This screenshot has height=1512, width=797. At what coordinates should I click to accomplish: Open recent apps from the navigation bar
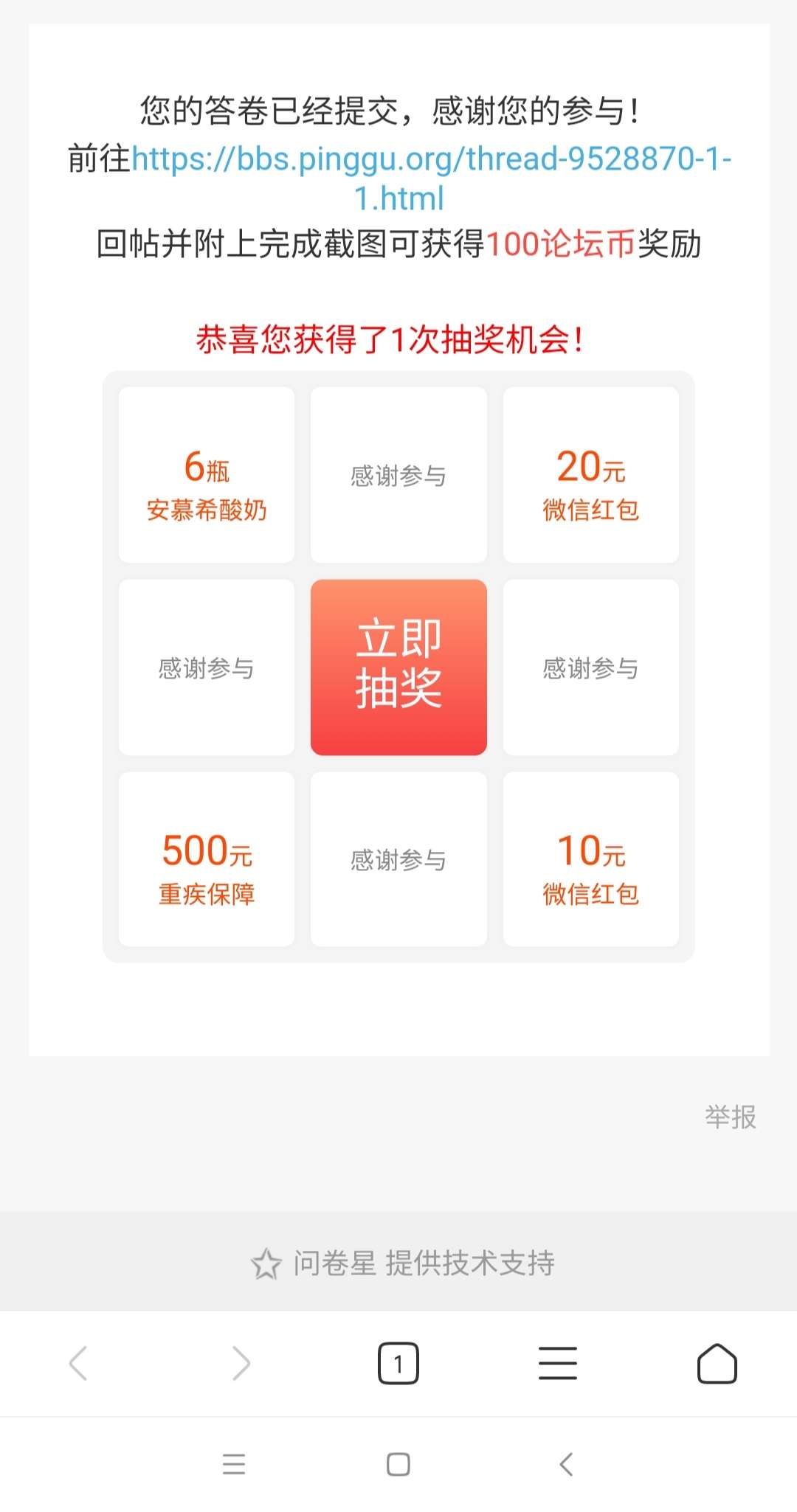tap(234, 1464)
